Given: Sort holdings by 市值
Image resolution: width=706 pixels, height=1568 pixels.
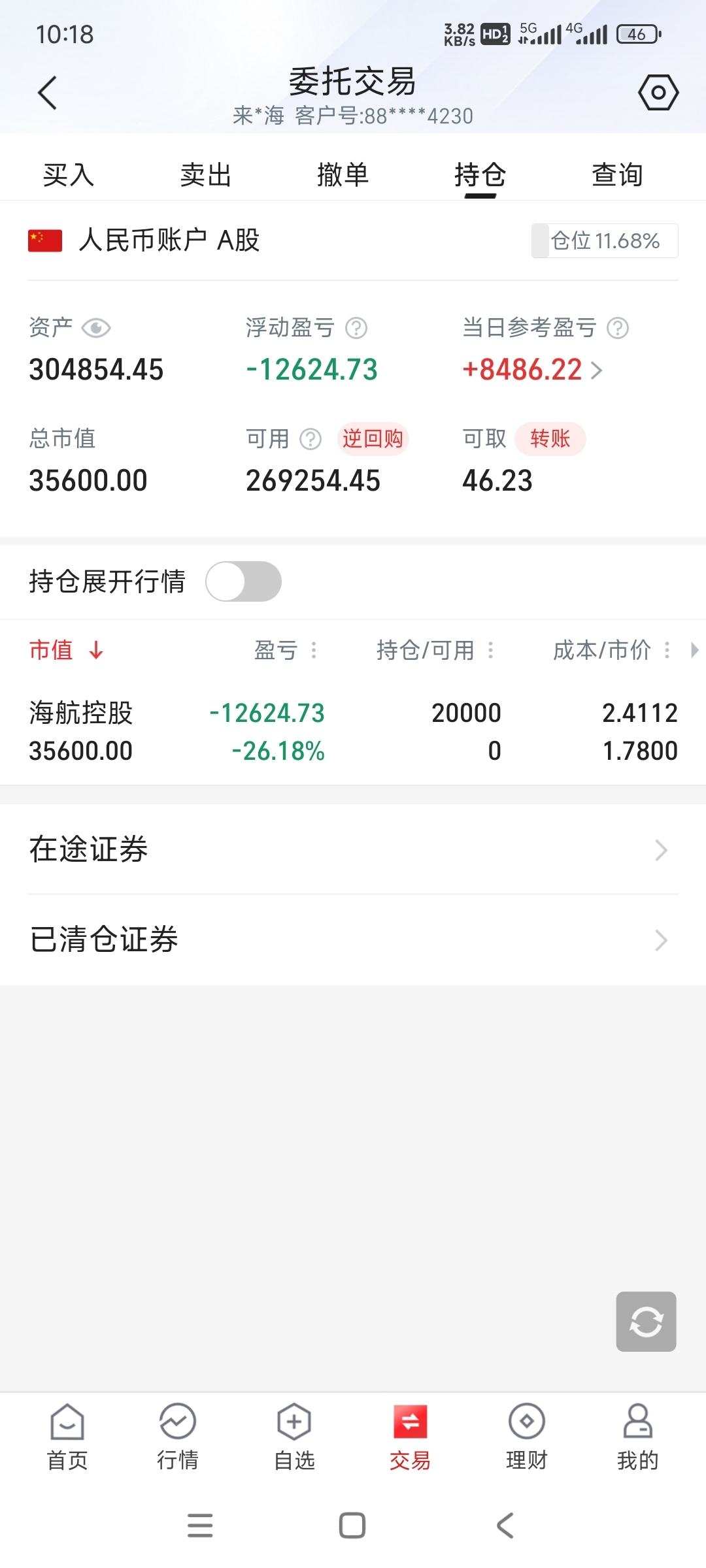Looking at the screenshot, I should point(66,650).
